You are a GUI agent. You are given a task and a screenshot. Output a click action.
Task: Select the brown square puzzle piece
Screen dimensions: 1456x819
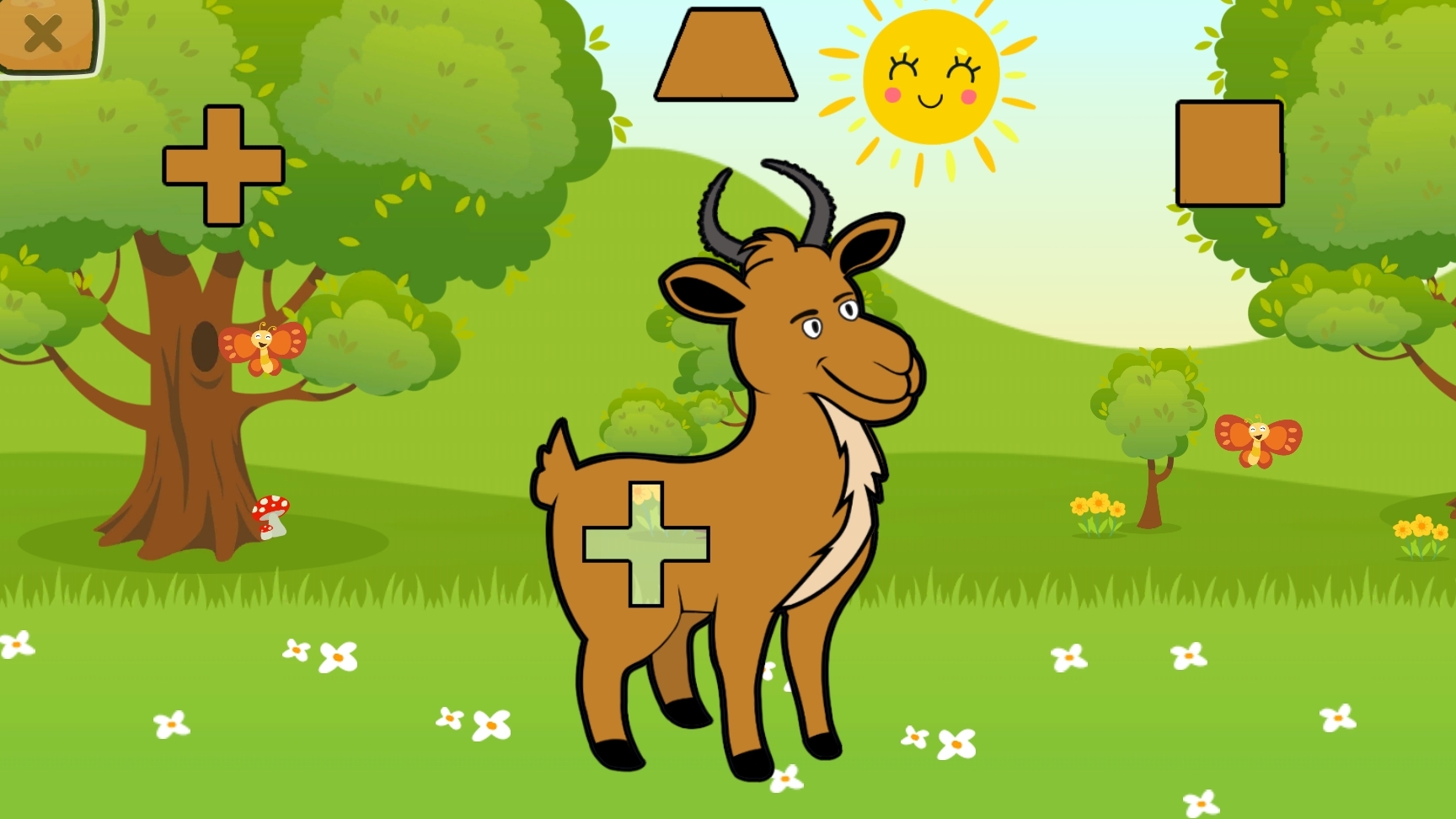1229,153
